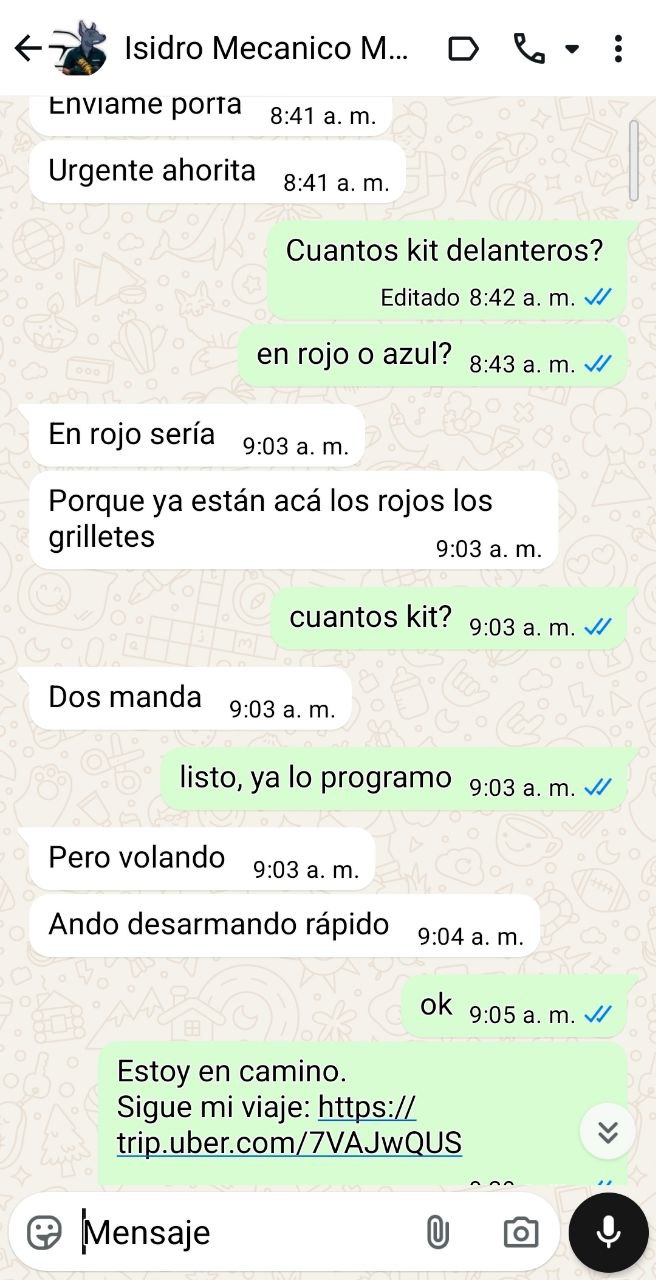Screen dimensions: 656x1280
Task: Expand the call options dropdown arrow
Action: 572,48
